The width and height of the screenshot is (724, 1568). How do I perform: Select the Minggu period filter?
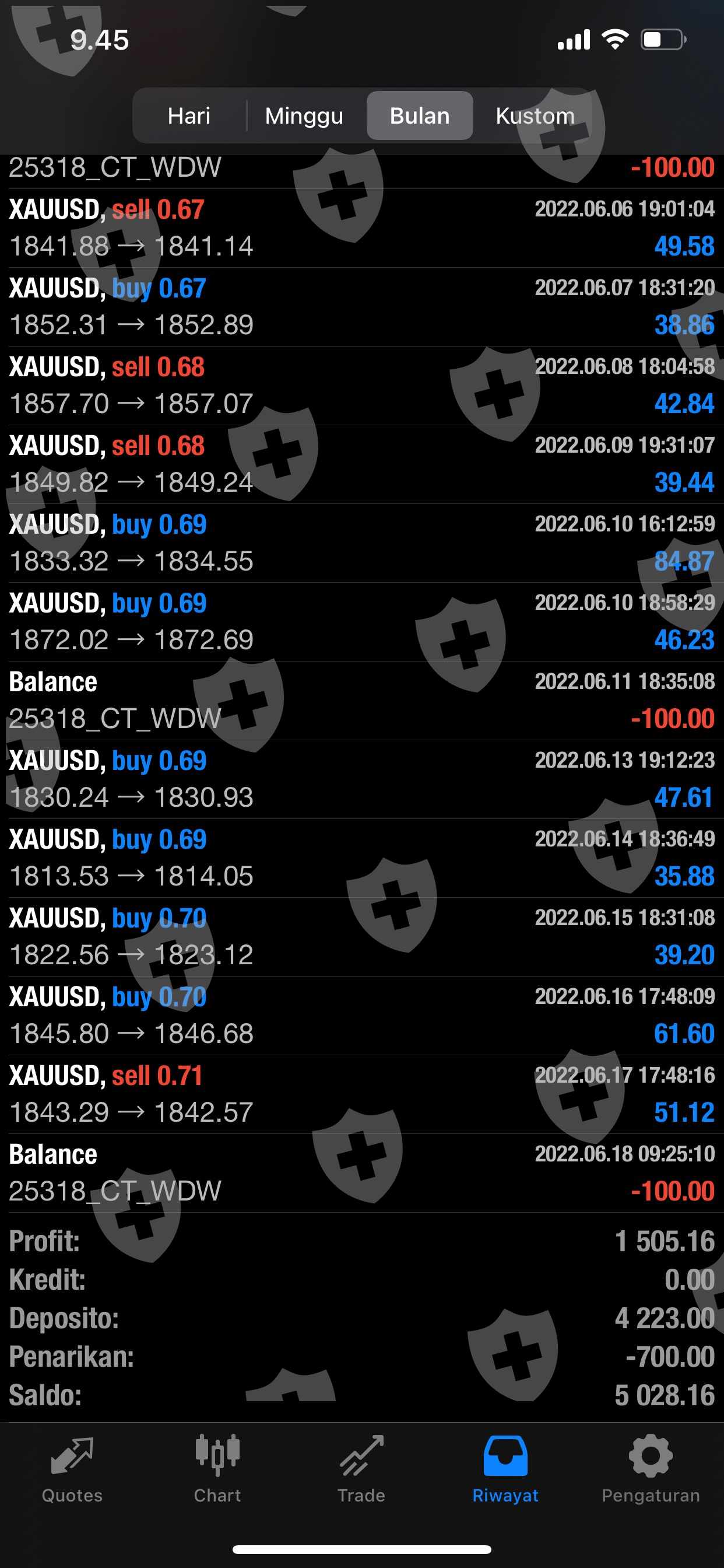304,116
